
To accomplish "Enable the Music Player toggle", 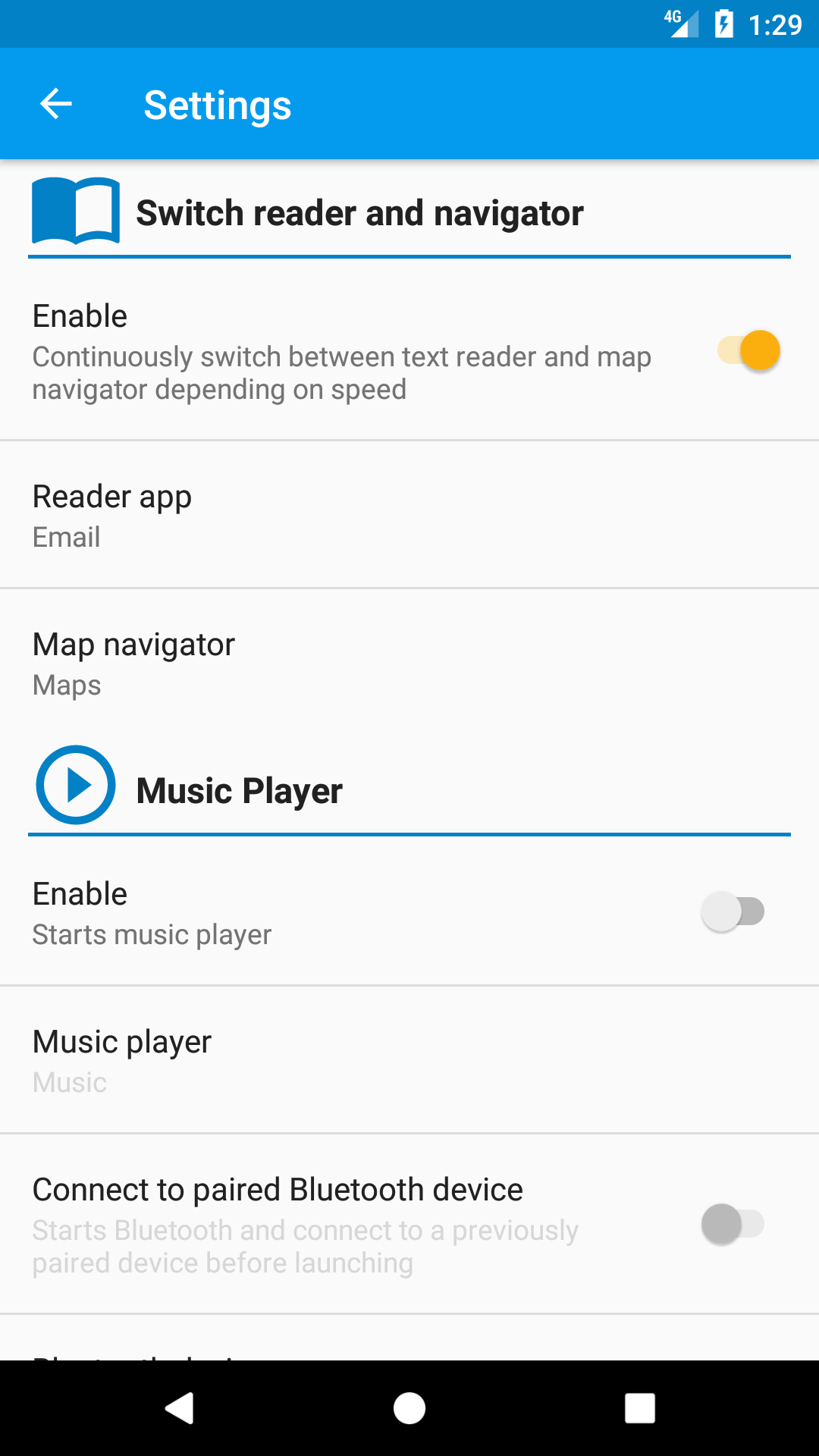I will 733,912.
